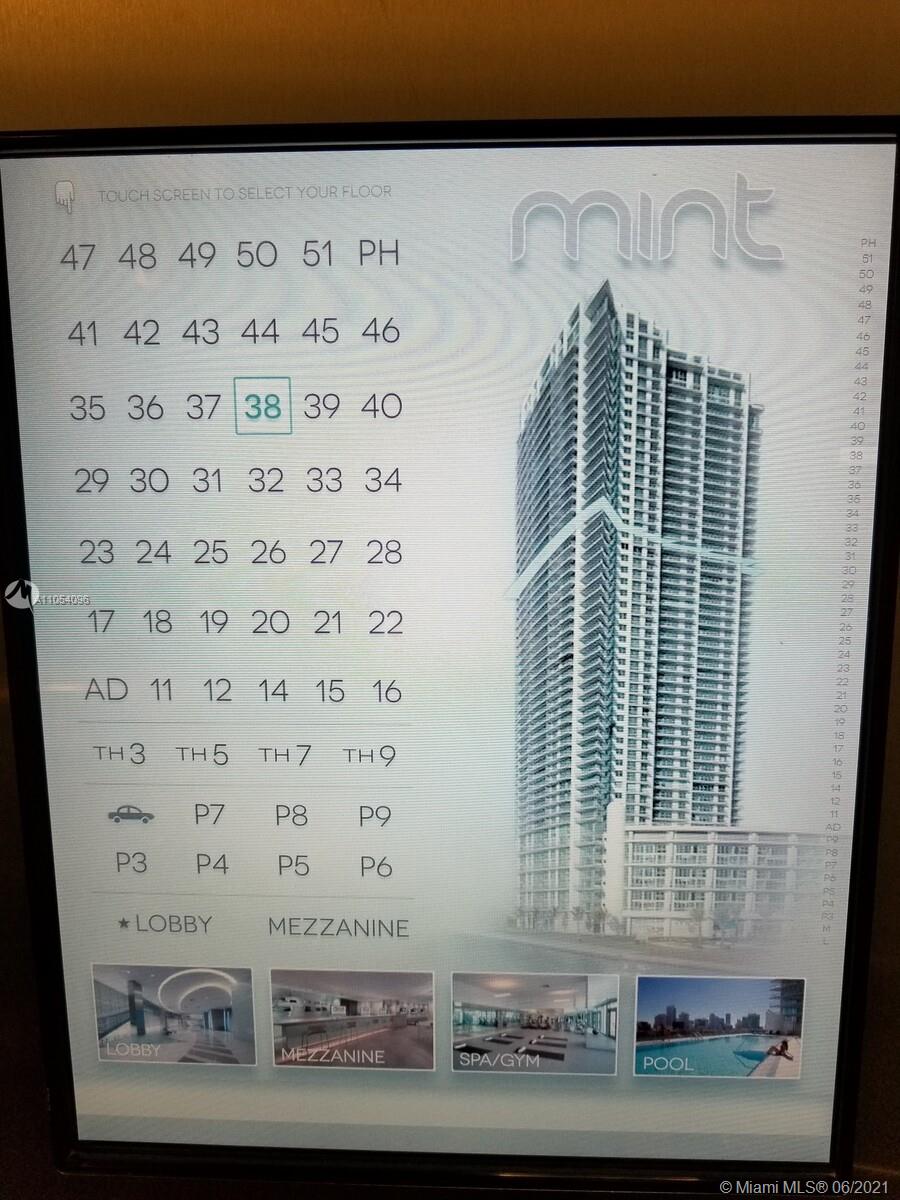
Task: Pick floor 26
Action: click(268, 552)
